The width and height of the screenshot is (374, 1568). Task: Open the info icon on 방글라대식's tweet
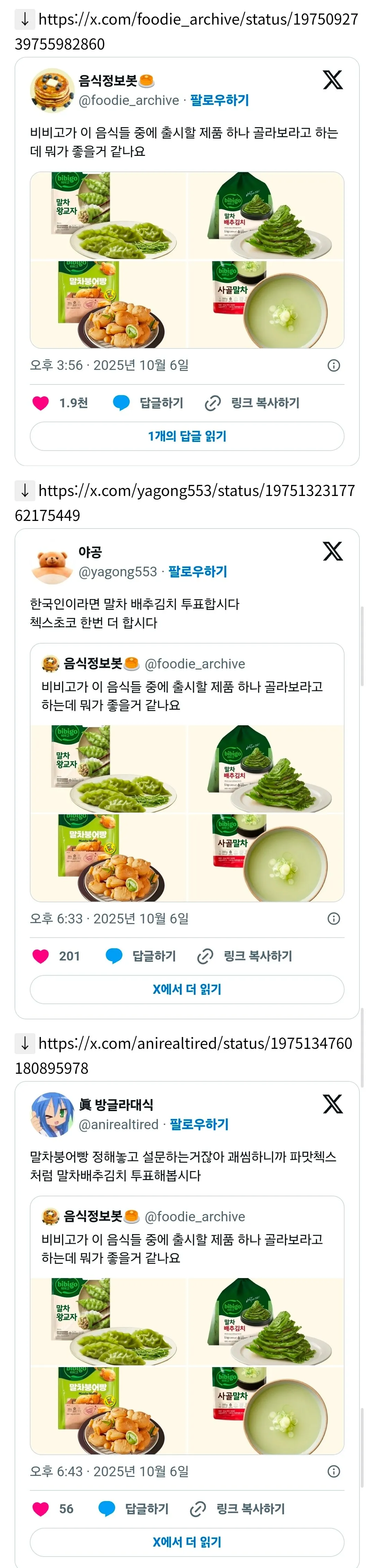click(334, 1471)
